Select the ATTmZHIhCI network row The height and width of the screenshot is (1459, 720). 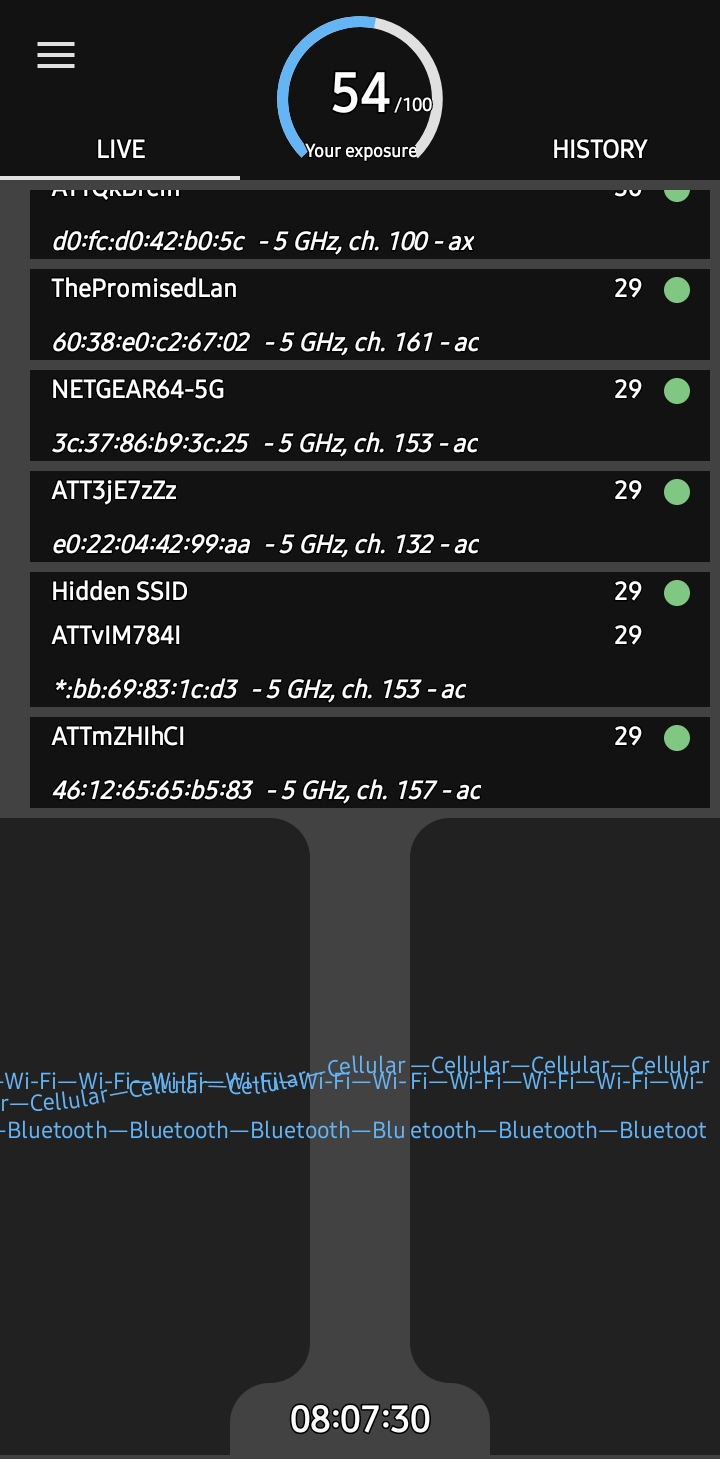pos(369,762)
